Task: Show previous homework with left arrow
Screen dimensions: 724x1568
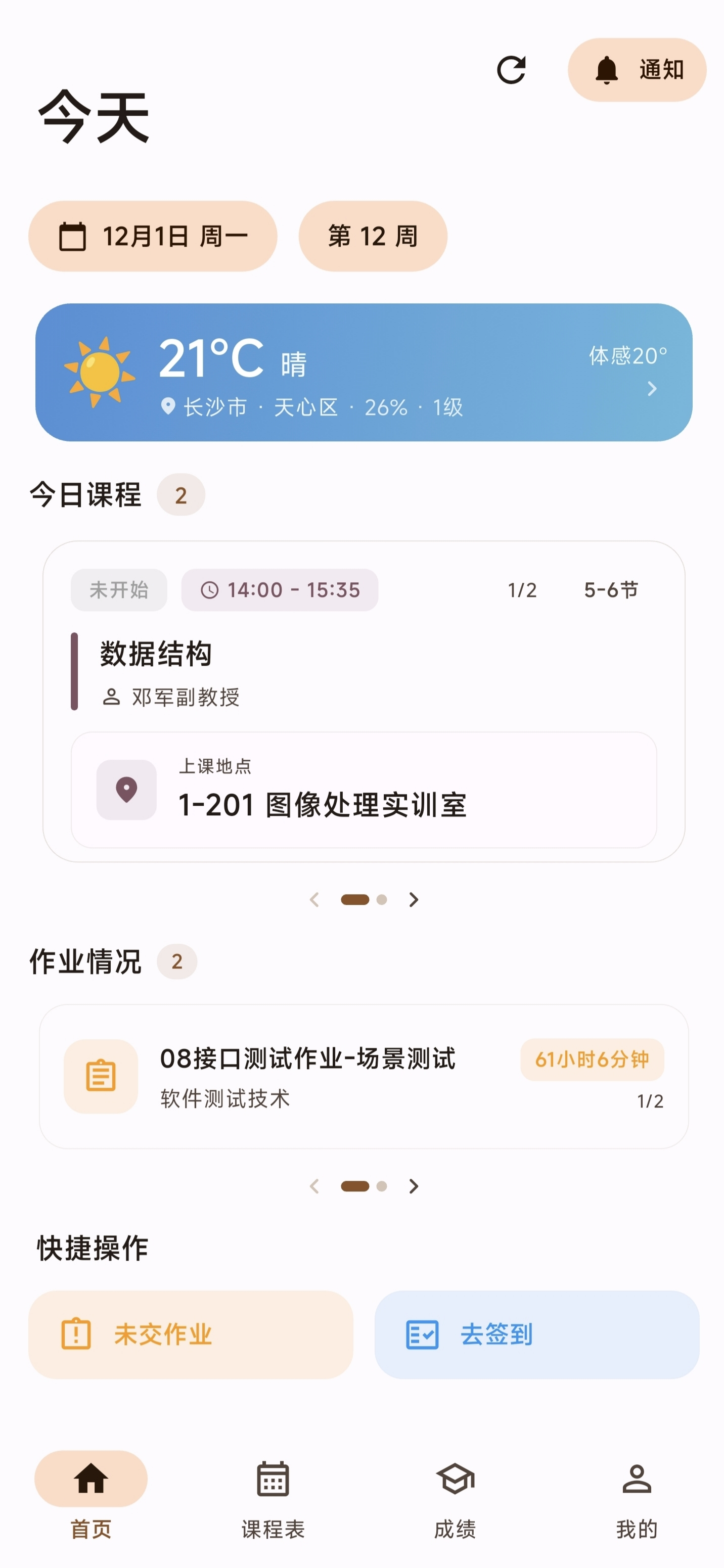Action: [315, 1185]
